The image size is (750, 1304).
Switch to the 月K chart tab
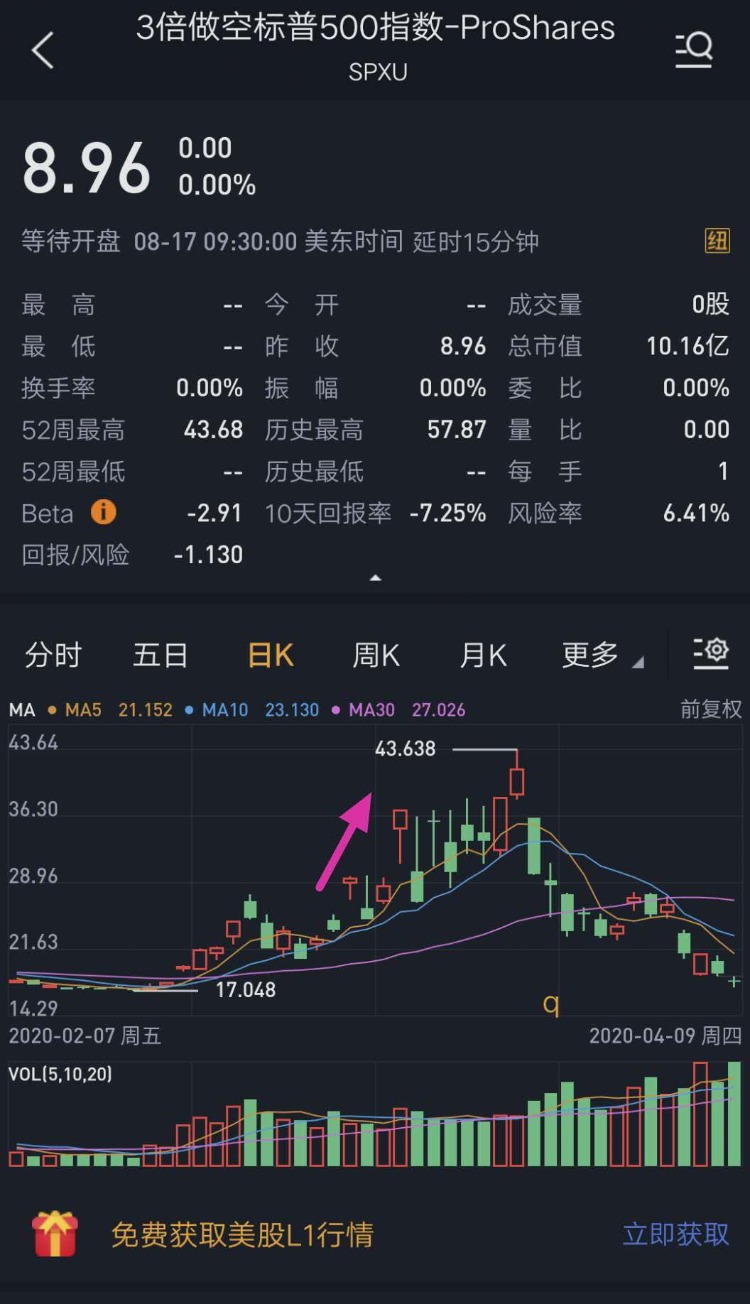[483, 655]
